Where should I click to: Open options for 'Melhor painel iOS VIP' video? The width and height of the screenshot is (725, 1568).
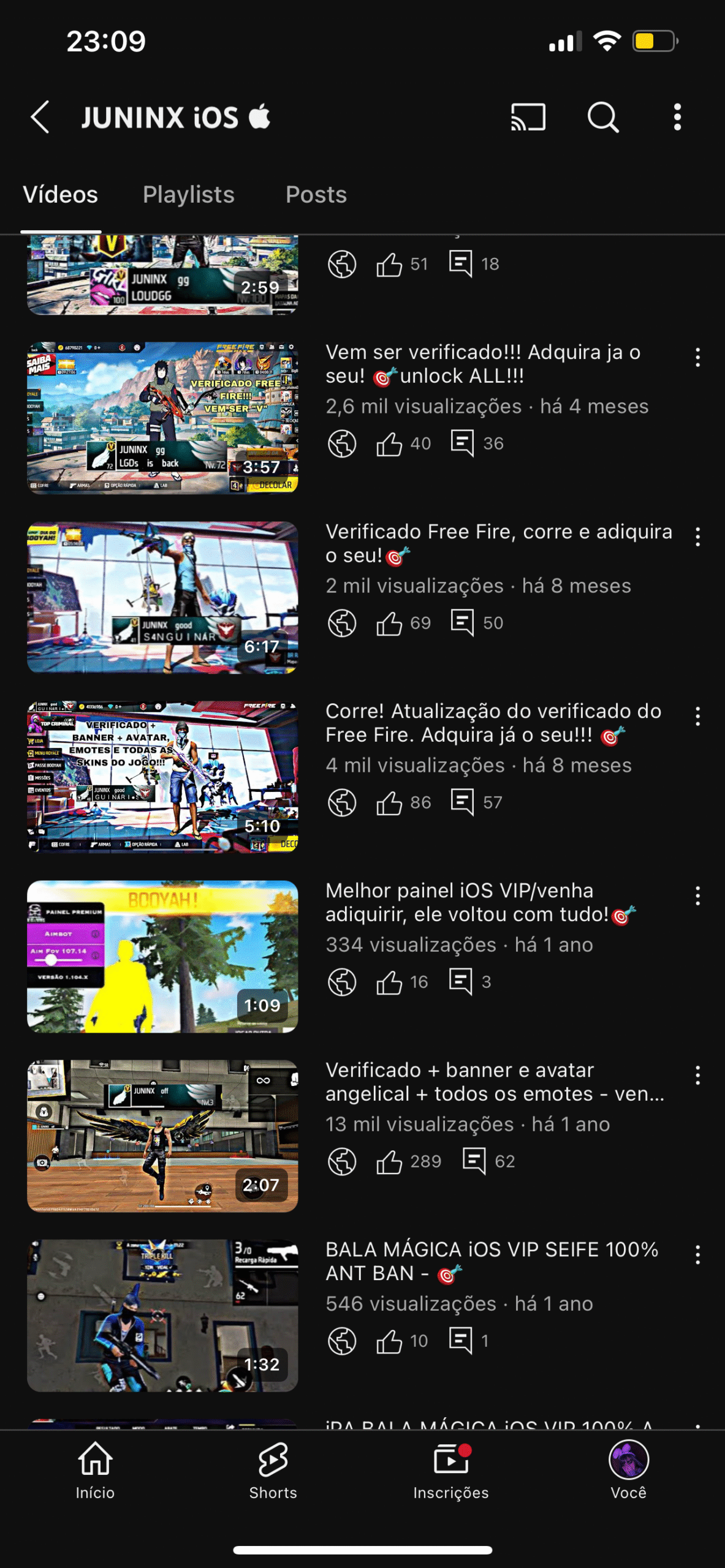[697, 895]
